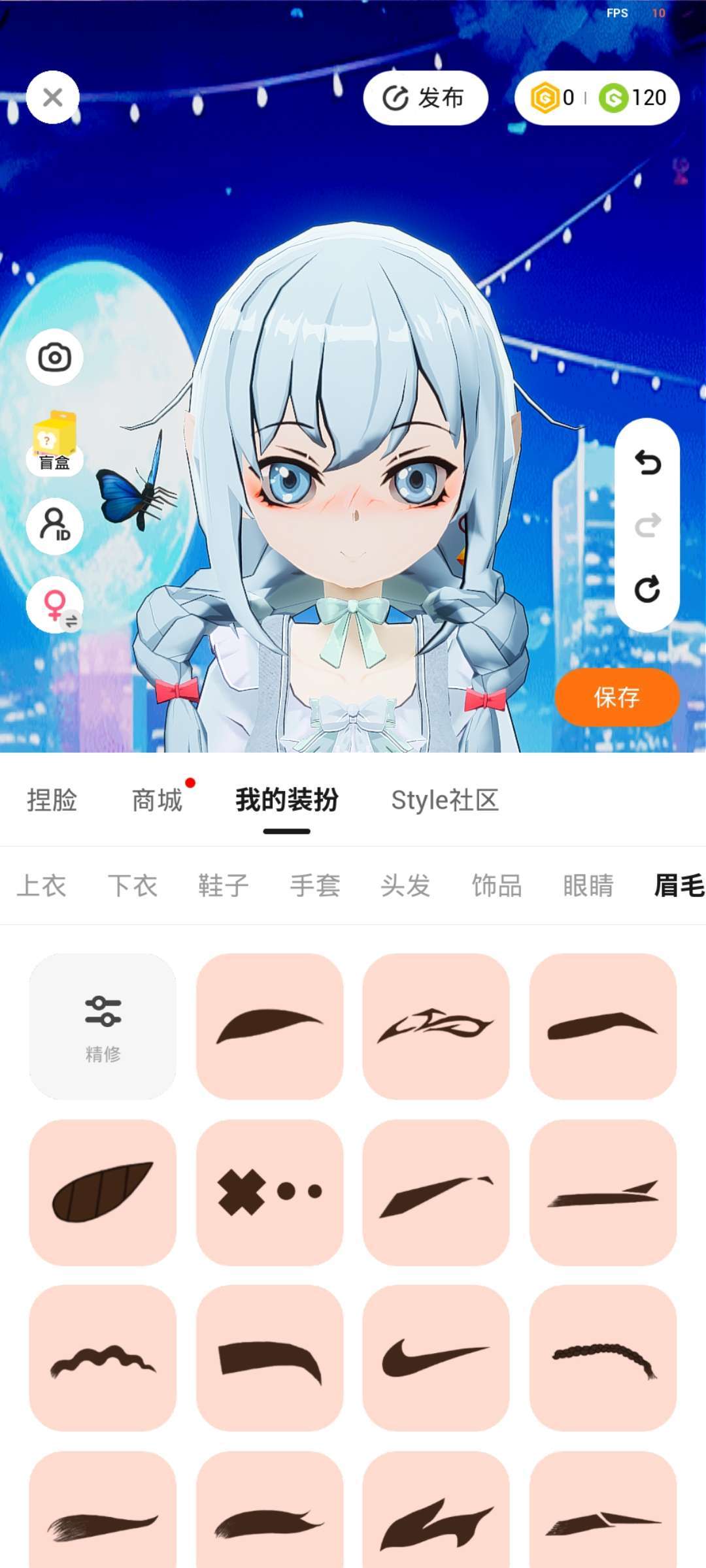Apply the cross-and-dots eyebrow style
Viewport: 706px width, 1568px height.
pos(269,1192)
